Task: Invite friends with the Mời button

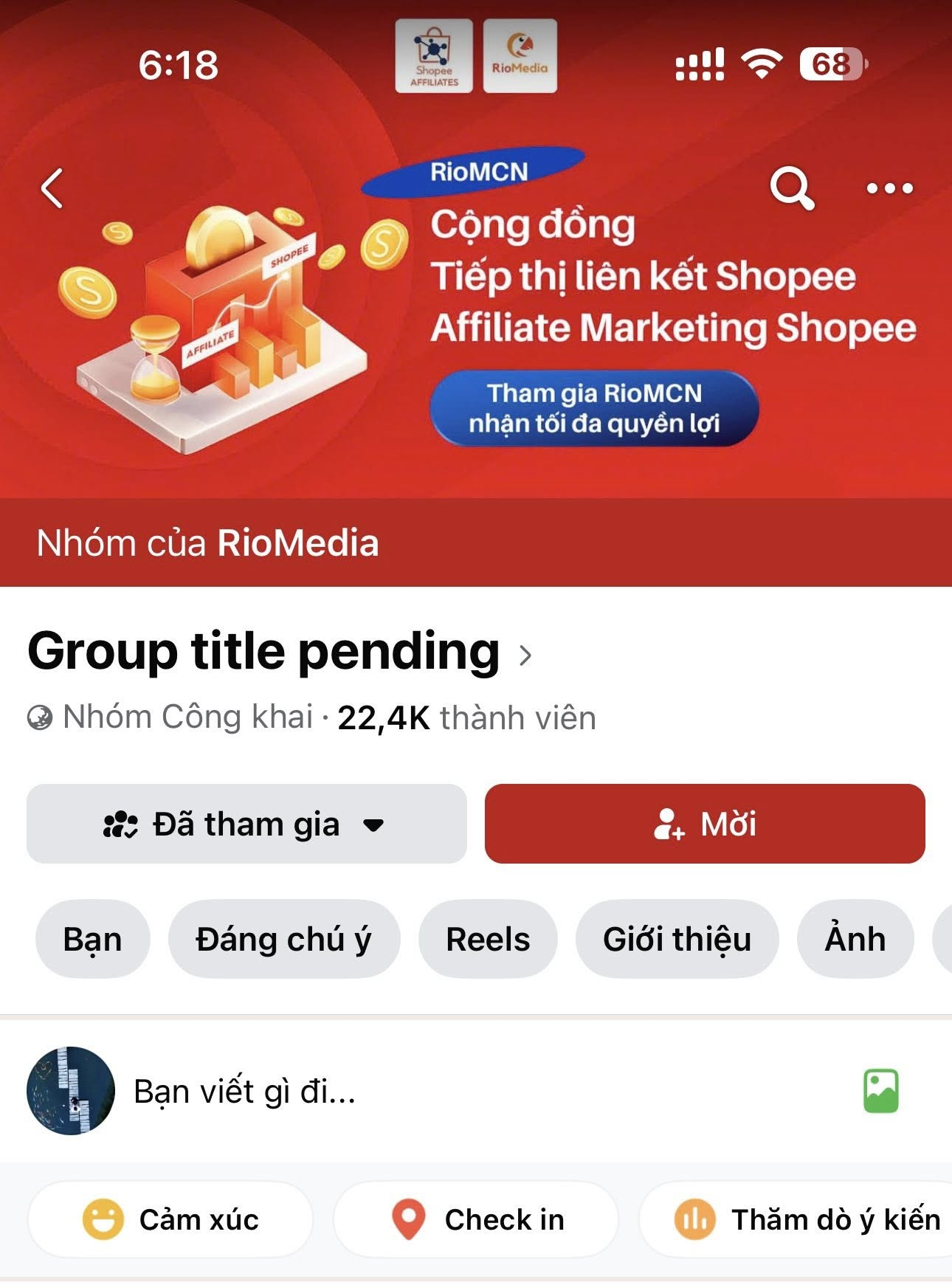Action: coord(705,824)
